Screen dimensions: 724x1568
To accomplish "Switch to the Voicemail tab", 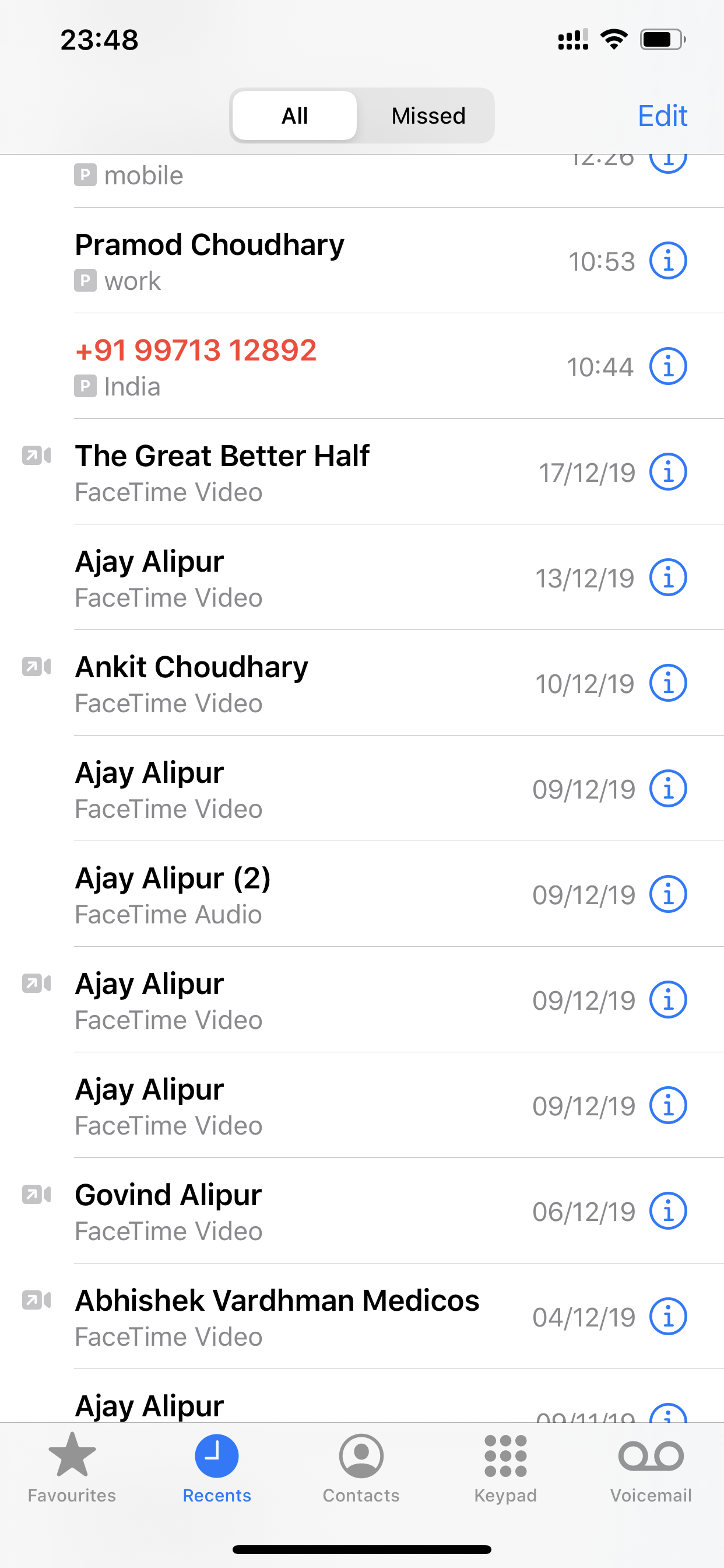I will click(x=651, y=1468).
